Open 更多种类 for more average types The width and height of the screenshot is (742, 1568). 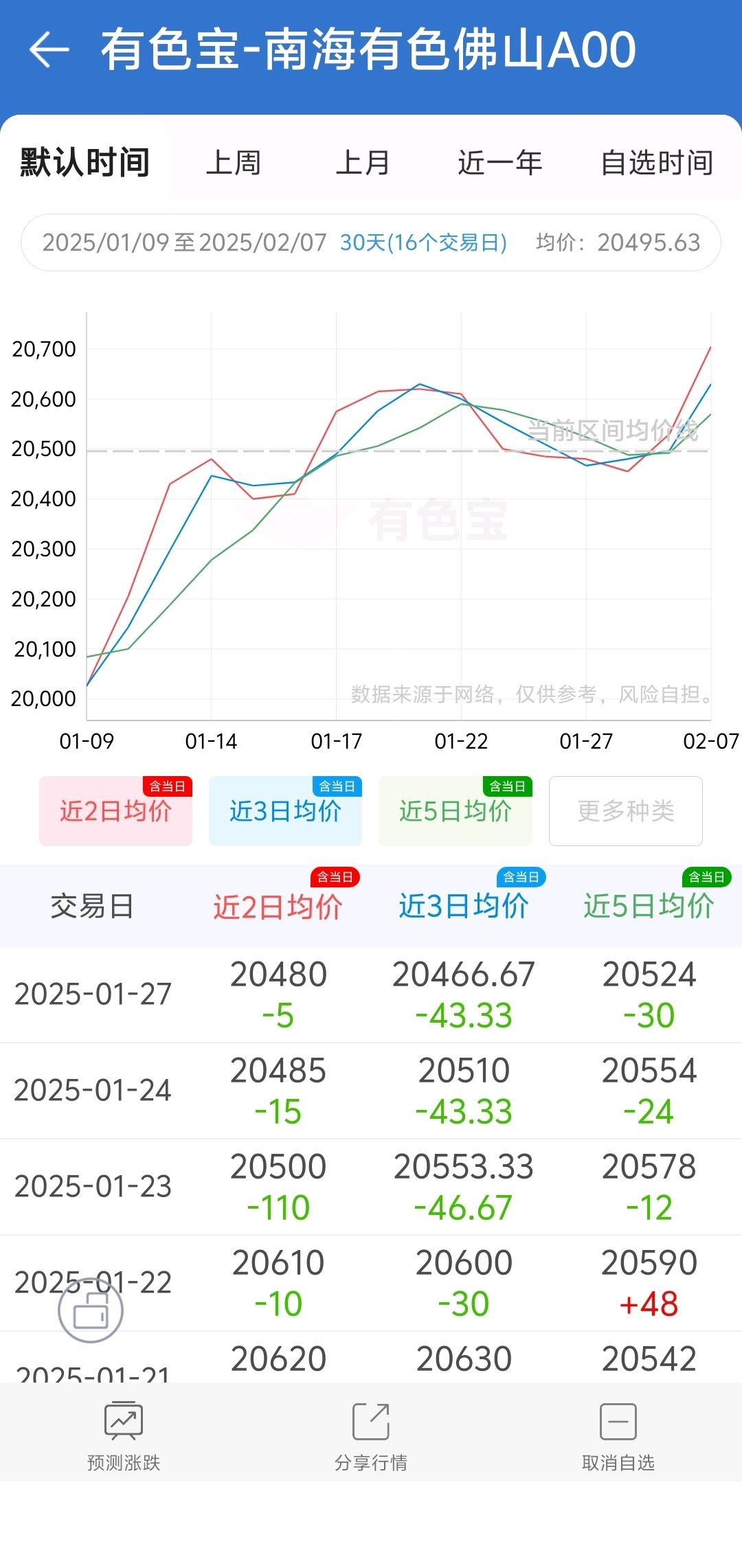(x=625, y=811)
